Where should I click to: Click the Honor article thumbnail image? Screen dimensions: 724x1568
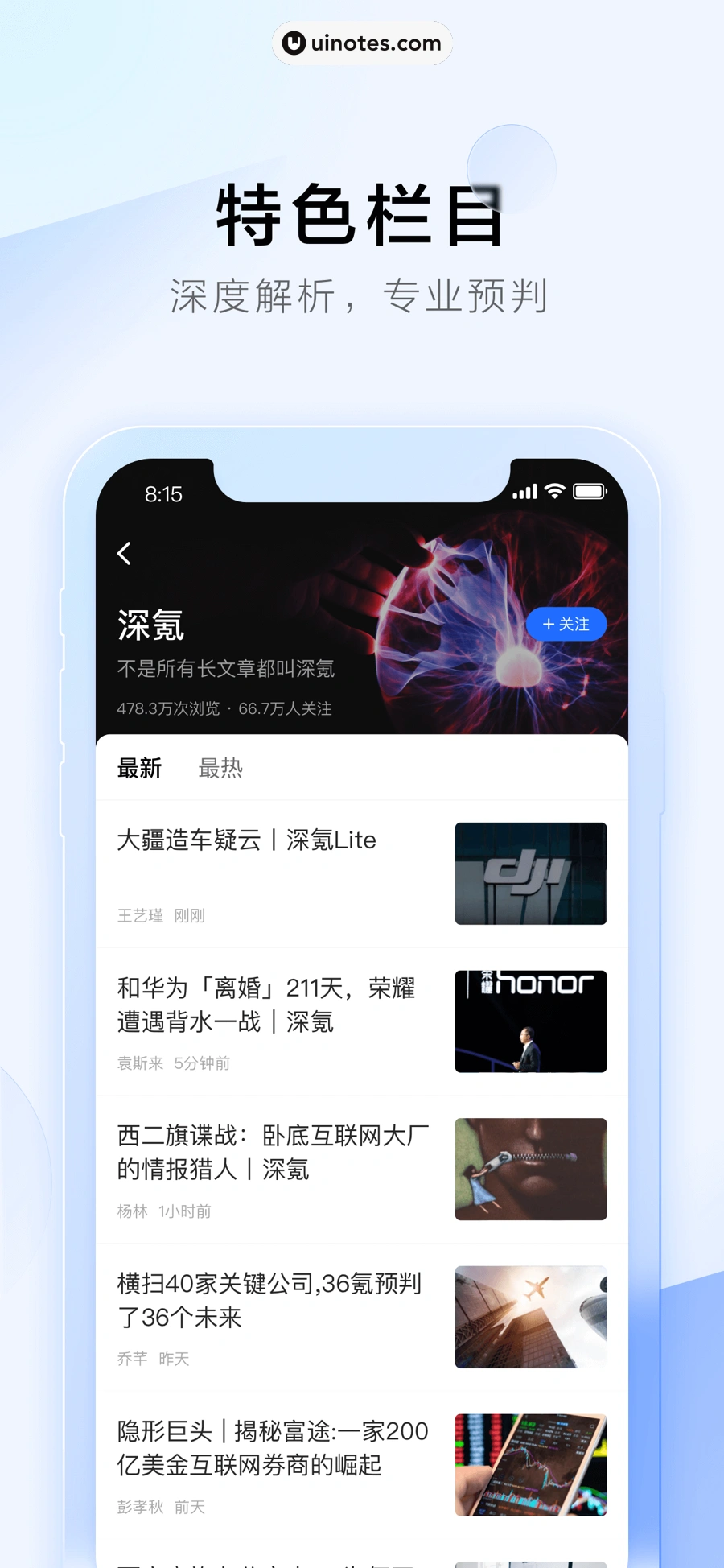[x=530, y=1021]
